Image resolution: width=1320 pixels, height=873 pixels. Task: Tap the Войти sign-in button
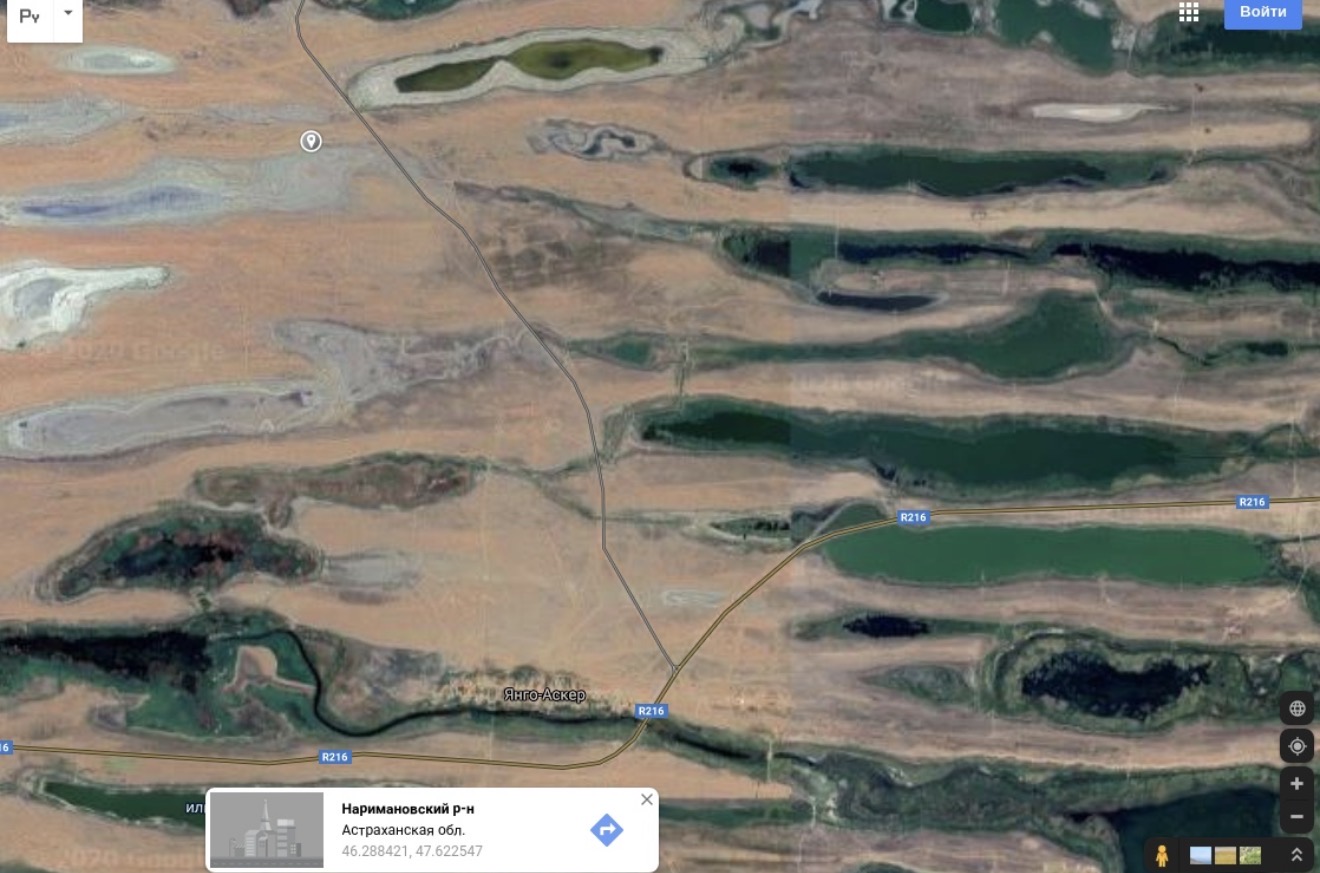point(1263,13)
